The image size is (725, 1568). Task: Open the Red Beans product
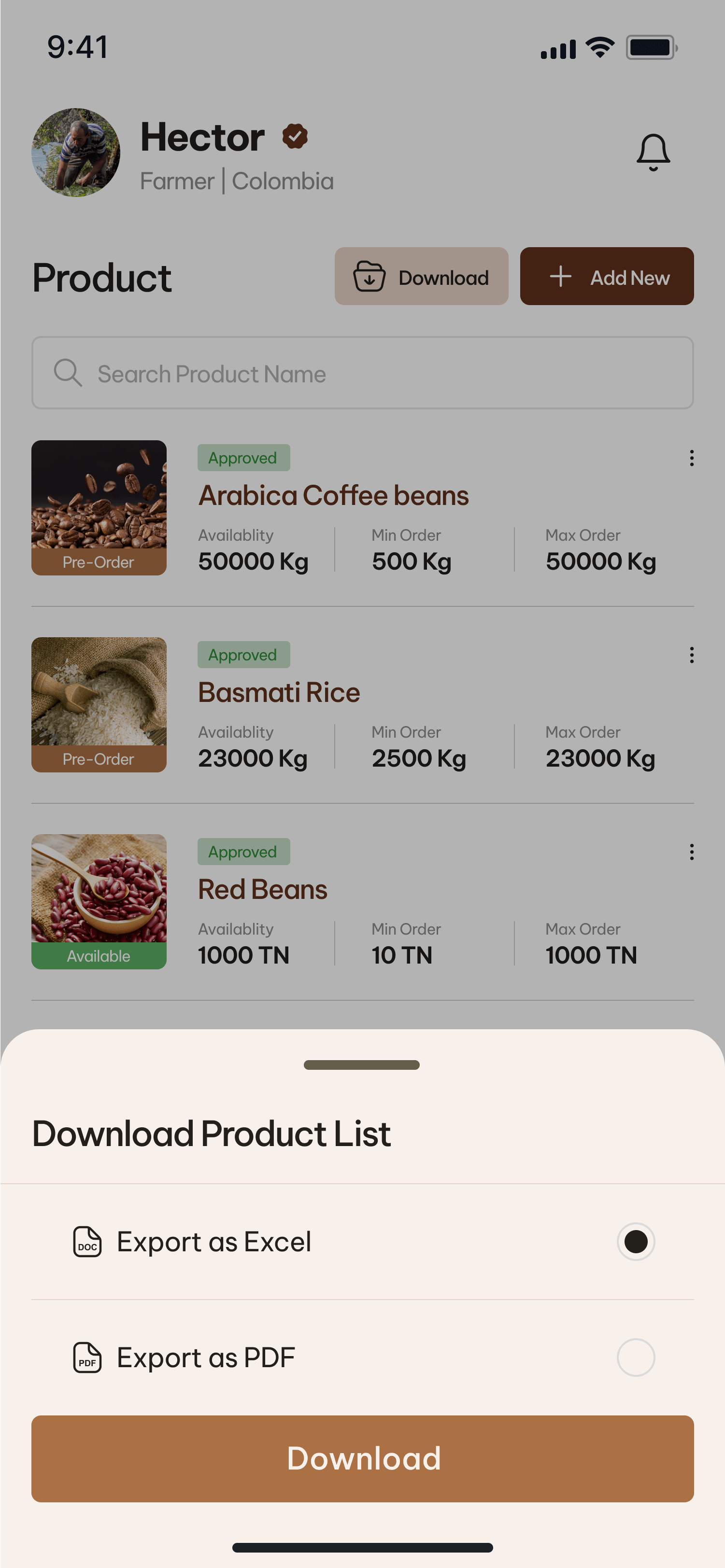263,890
